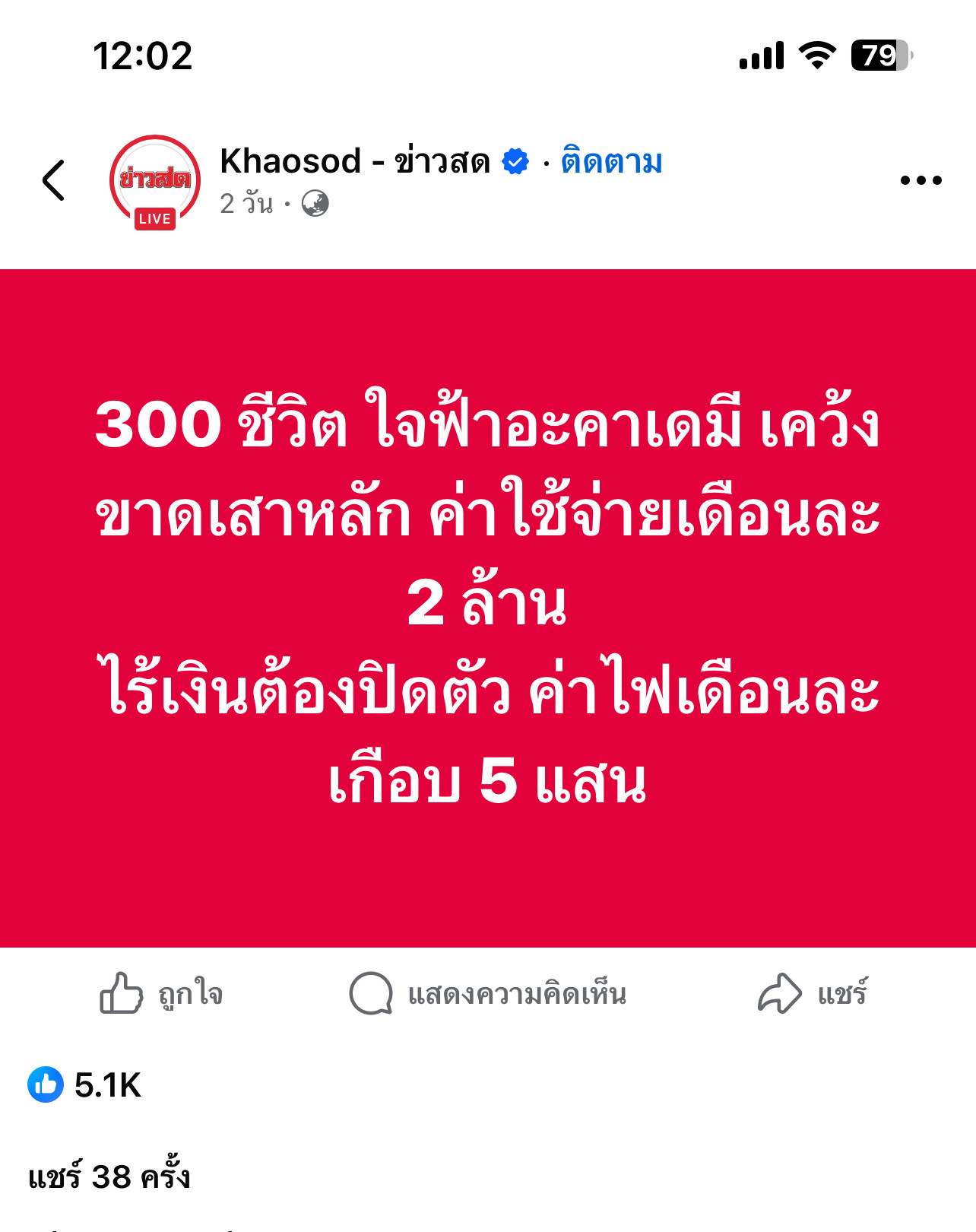Comment via แสดงความคิดเห็น
This screenshot has width=976, height=1232.
pos(488,993)
